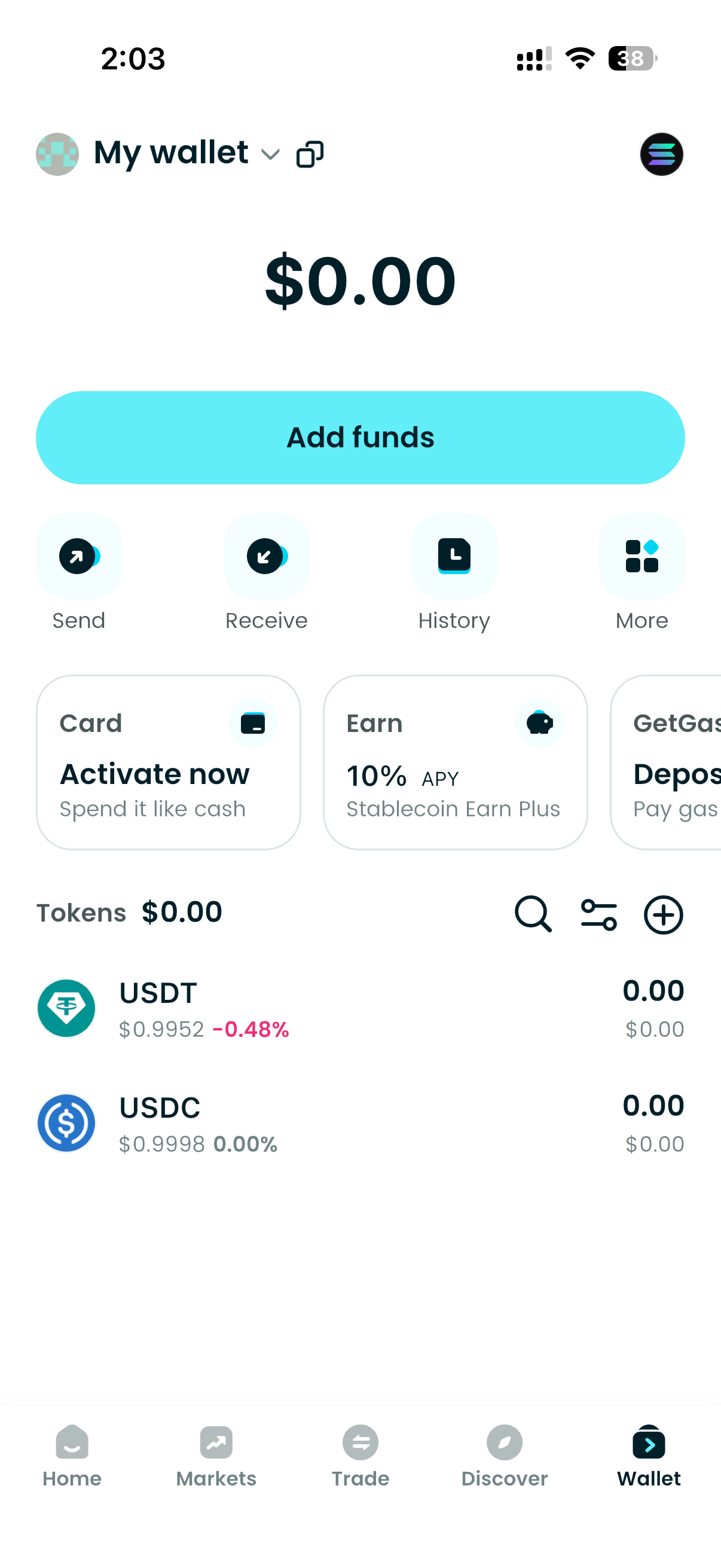721x1568 pixels.
Task: Tap the More actions icon
Action: click(641, 556)
